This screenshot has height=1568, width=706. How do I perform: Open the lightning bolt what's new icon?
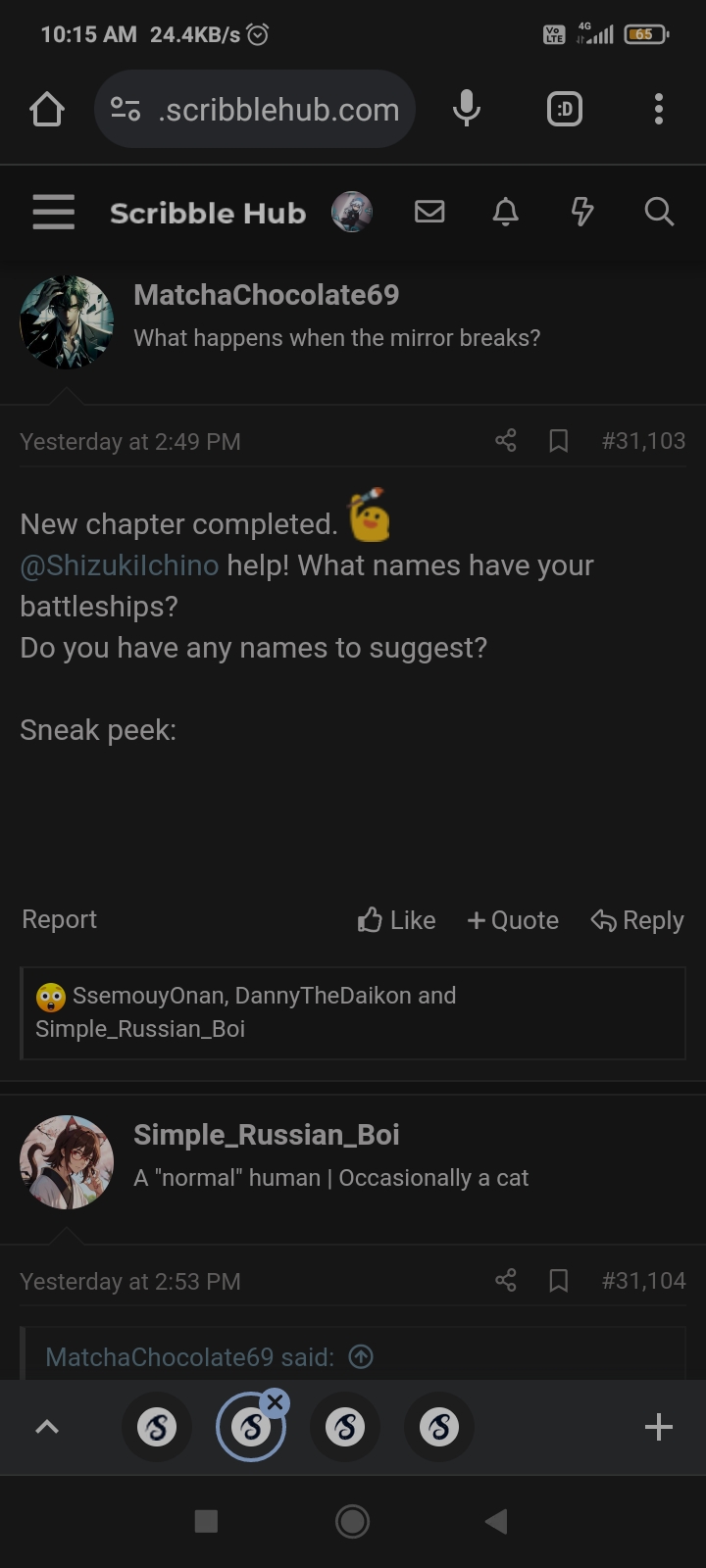click(x=582, y=212)
